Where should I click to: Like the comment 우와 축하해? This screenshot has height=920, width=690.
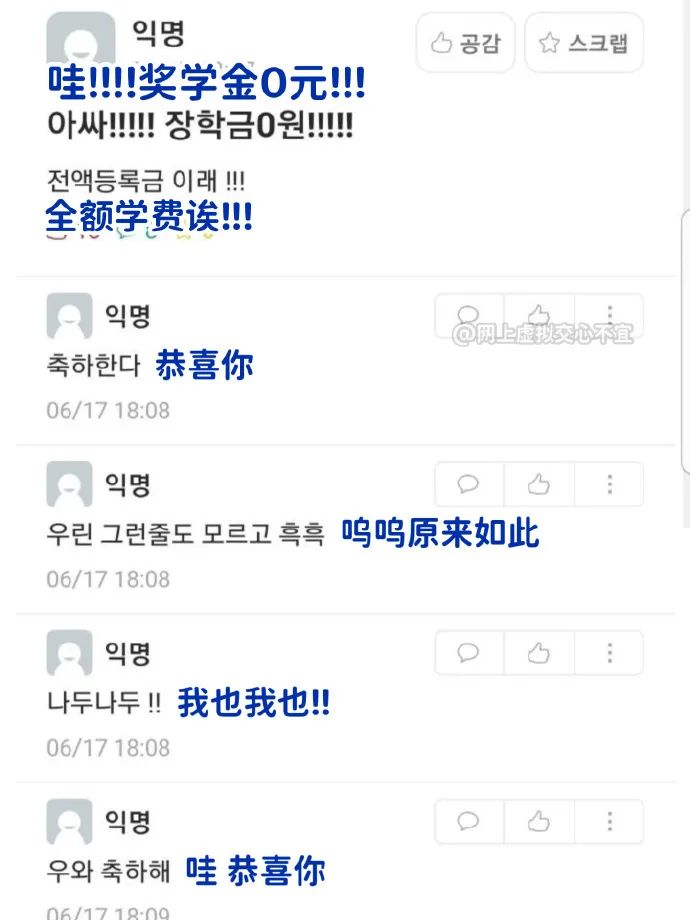(539, 822)
